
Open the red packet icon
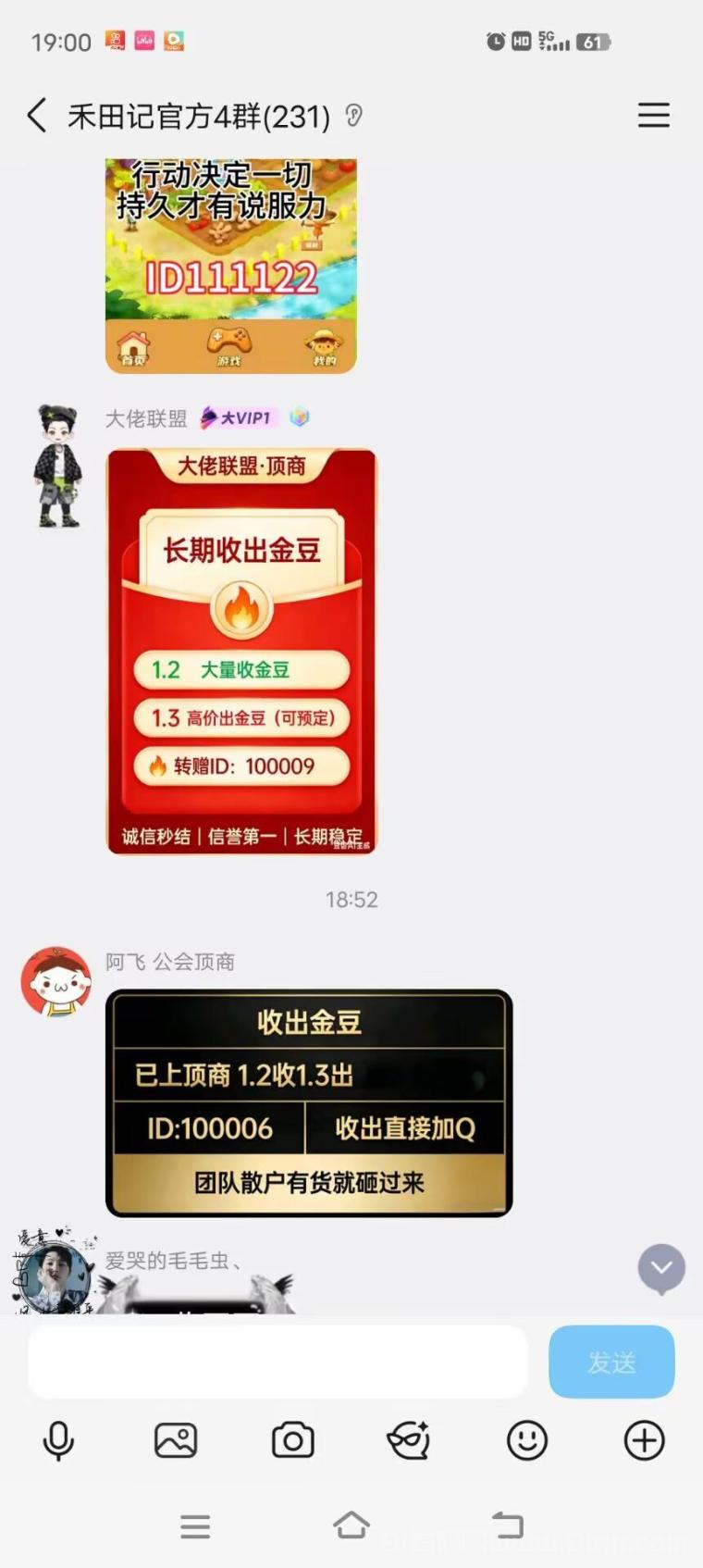point(409,1441)
